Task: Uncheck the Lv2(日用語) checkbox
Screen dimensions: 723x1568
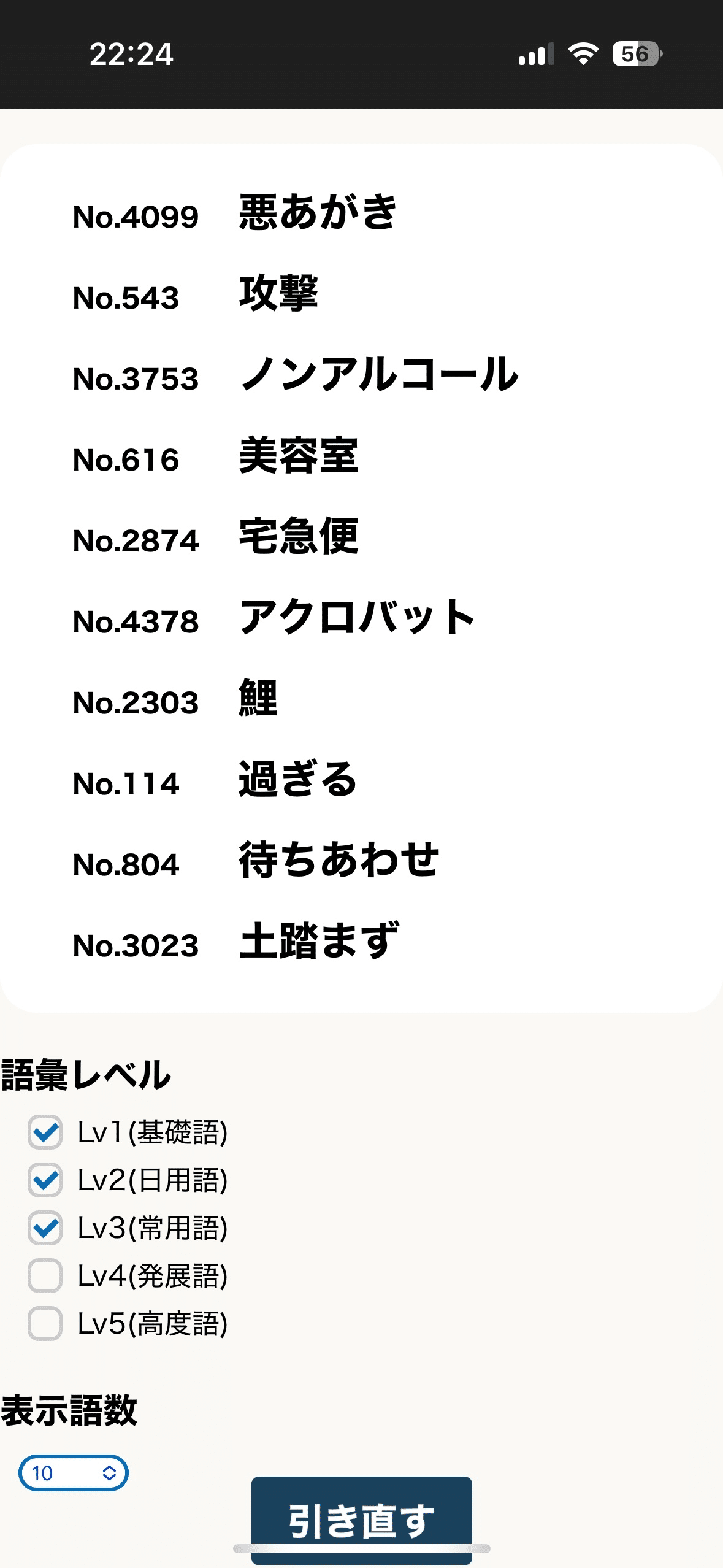Action: pos(45,1180)
